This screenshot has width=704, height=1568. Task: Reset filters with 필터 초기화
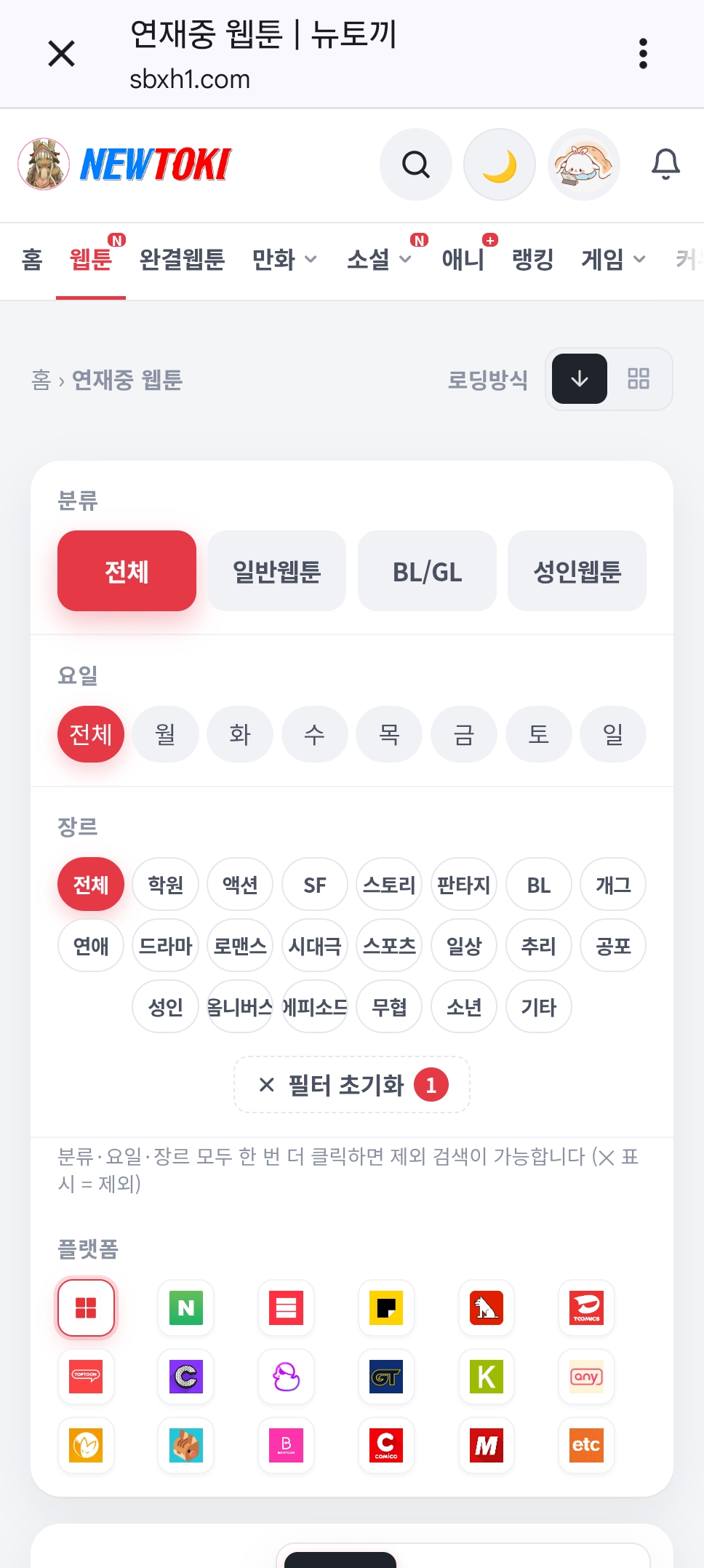[x=352, y=1085]
